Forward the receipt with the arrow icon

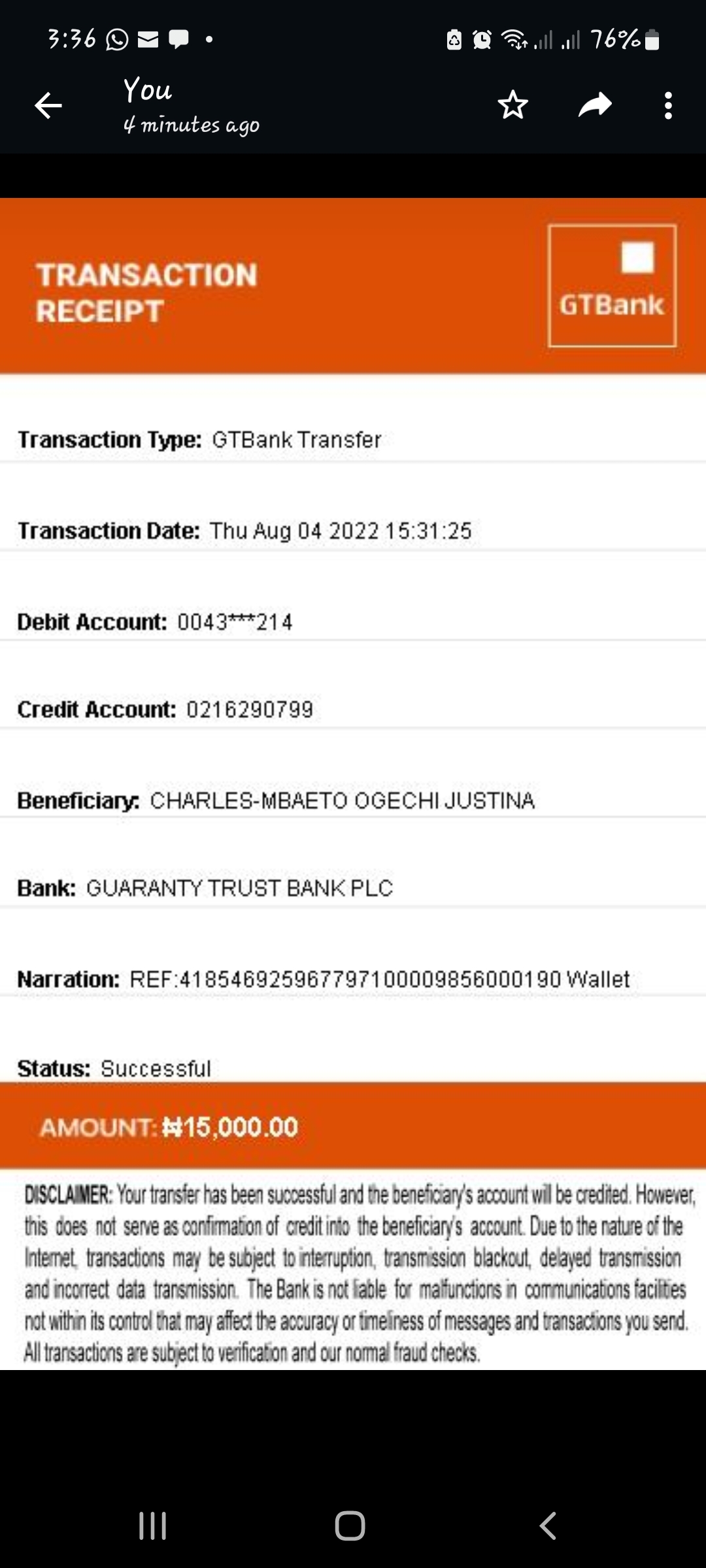[595, 105]
